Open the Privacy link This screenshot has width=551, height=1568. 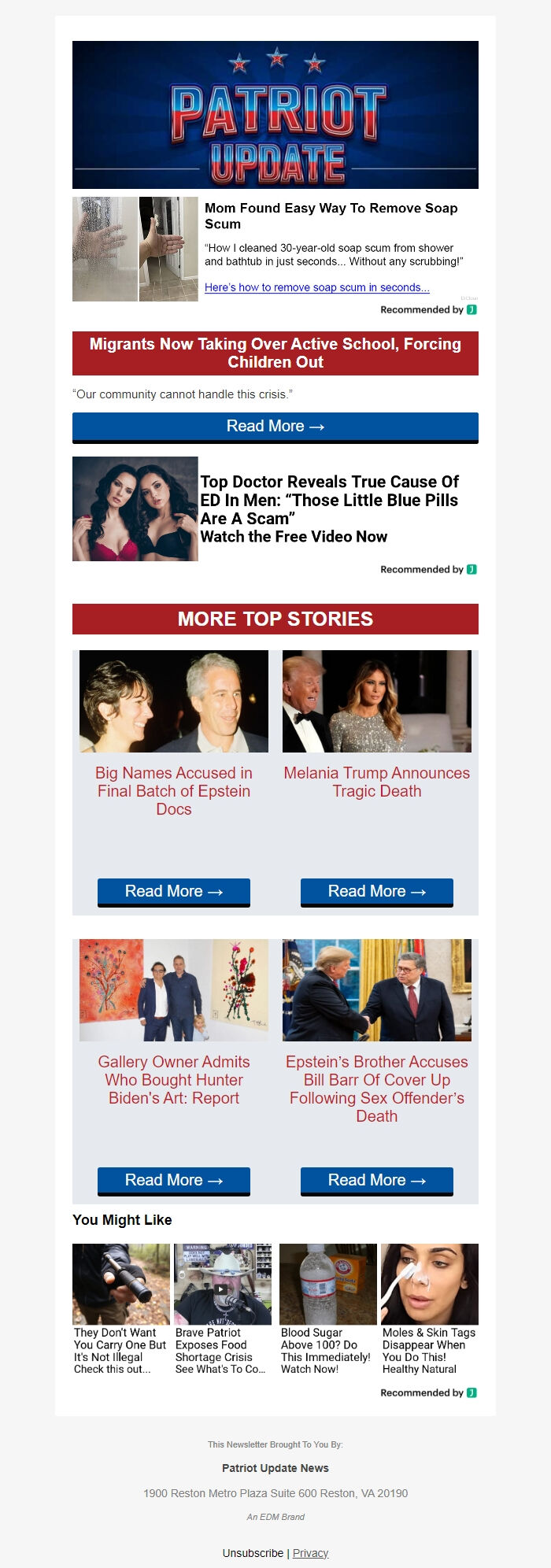click(310, 1553)
